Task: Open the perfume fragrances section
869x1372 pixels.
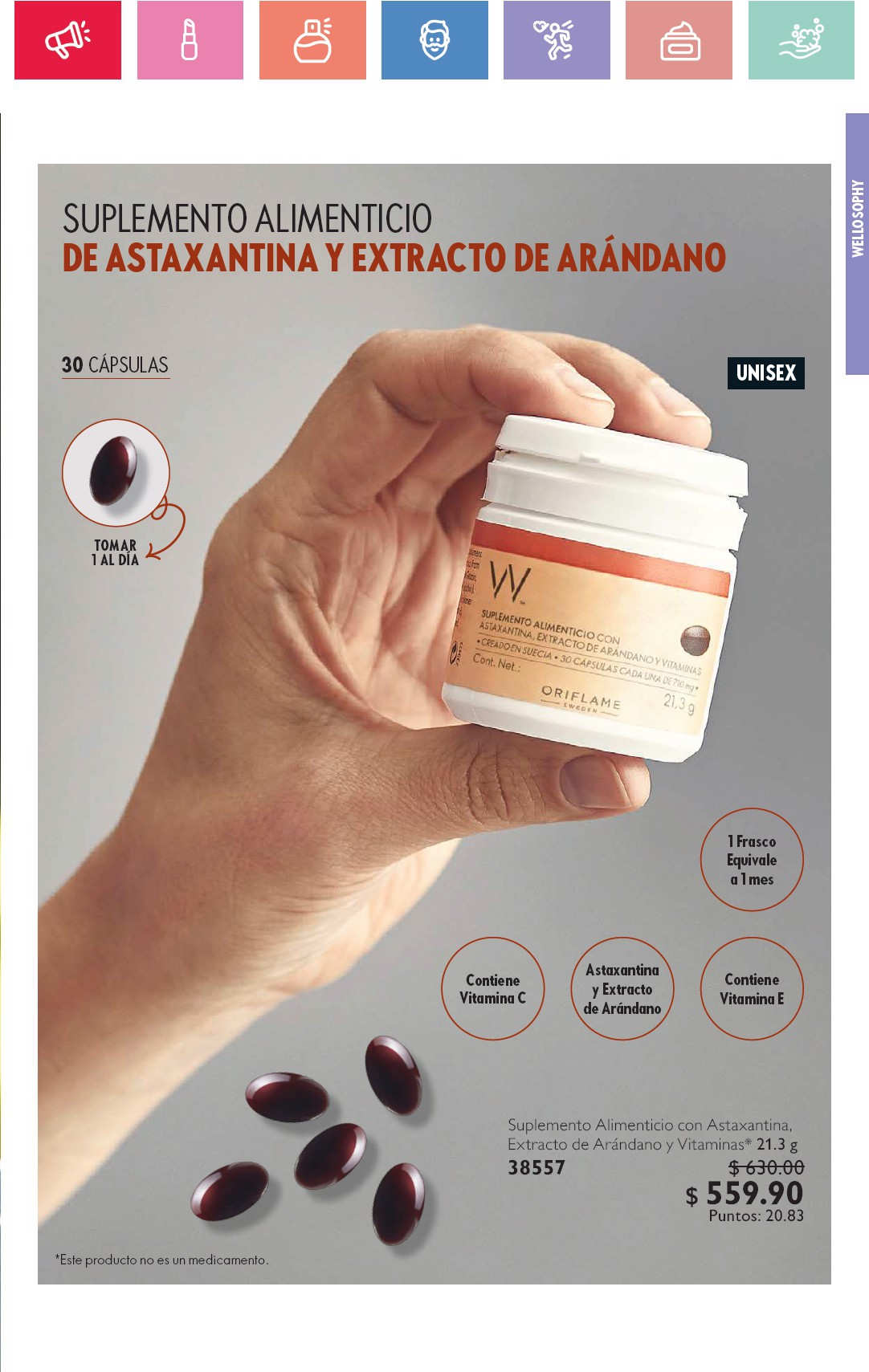Action: [312, 40]
